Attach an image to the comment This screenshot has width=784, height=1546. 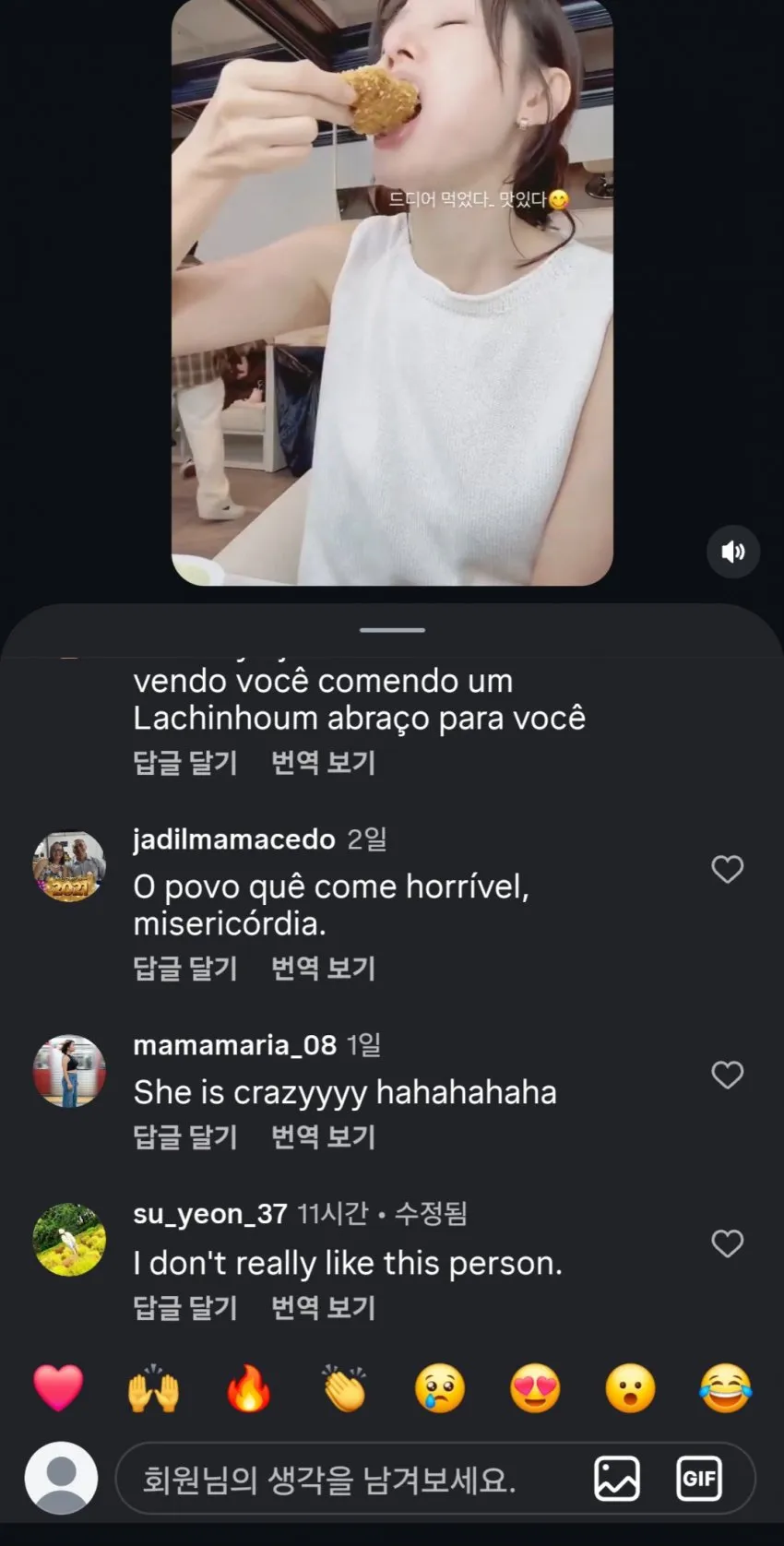[617, 1479]
